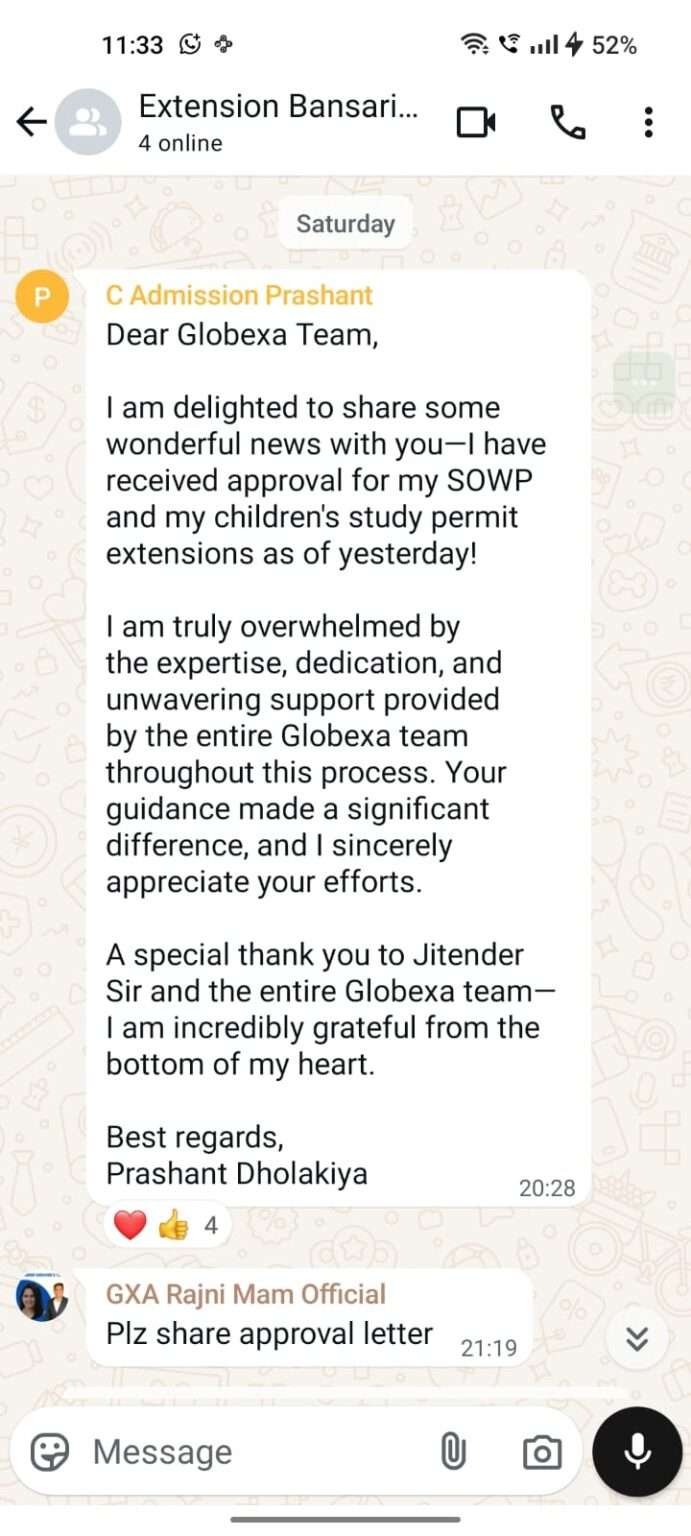Screen dimensions: 691x1536
Task: Go back from the group chat
Action: pos(32,122)
